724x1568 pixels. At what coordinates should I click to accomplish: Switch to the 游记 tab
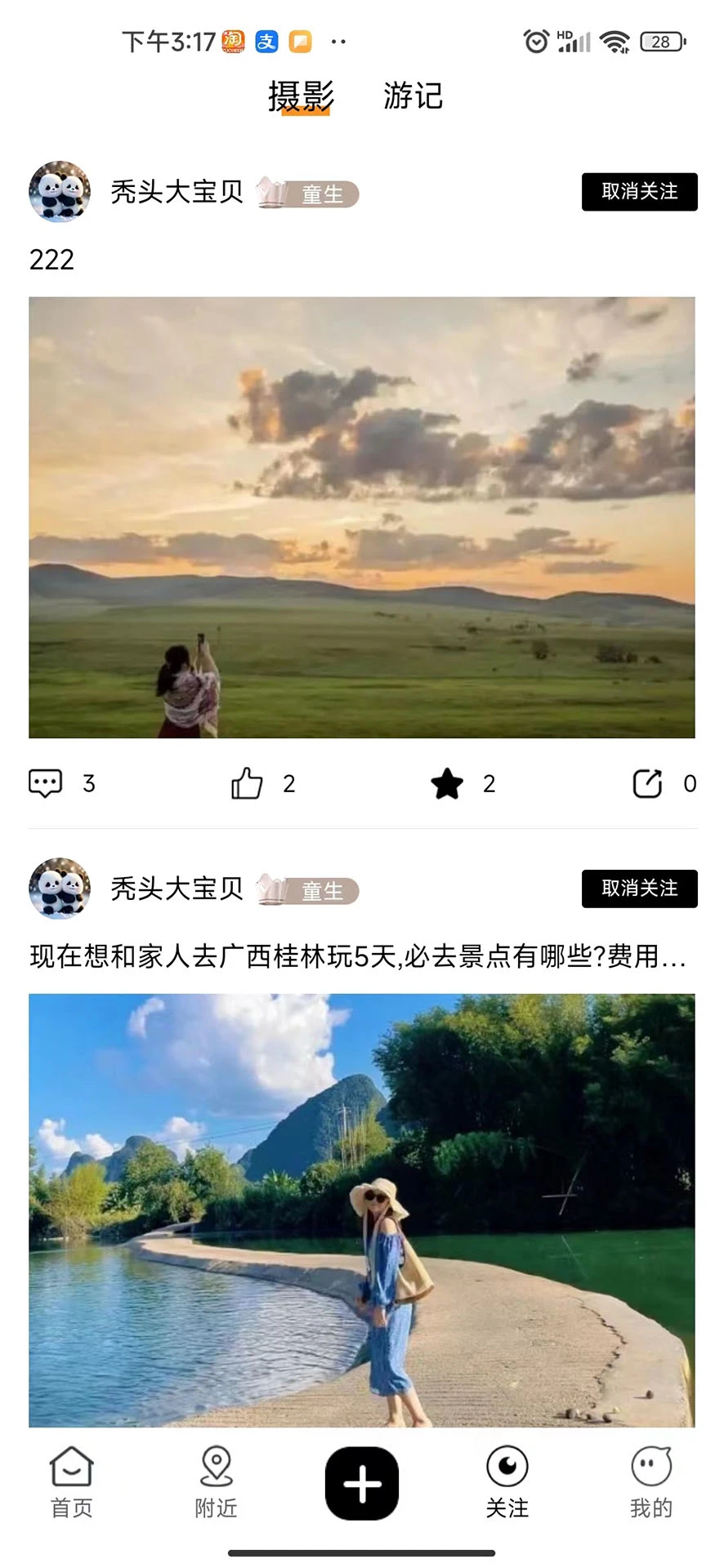(x=413, y=96)
